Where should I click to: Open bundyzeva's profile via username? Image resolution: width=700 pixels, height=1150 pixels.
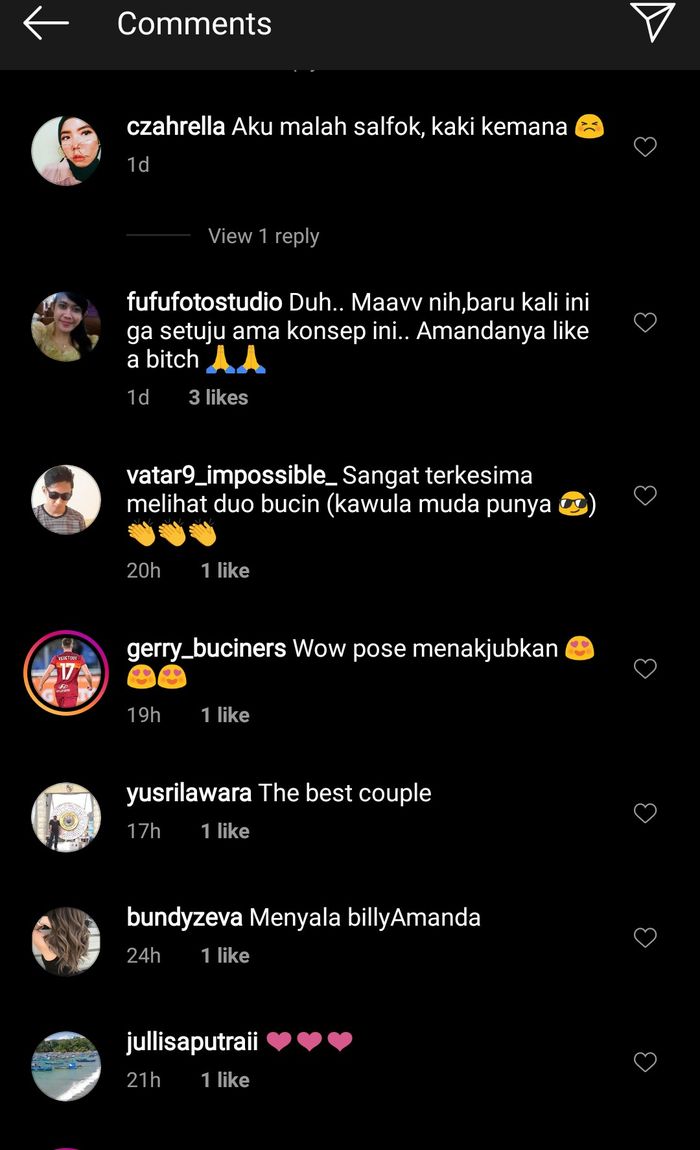click(184, 917)
